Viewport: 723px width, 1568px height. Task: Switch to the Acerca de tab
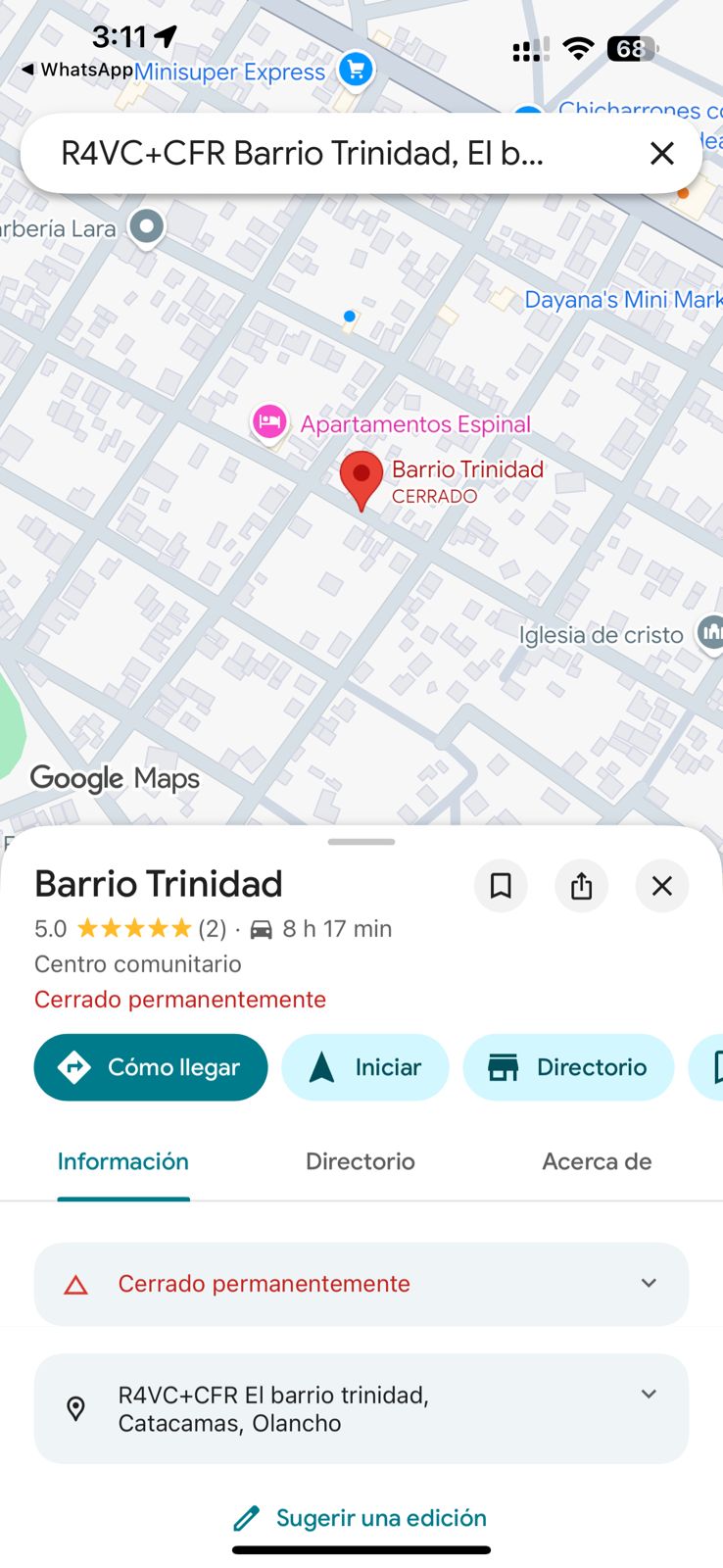[x=597, y=1161]
